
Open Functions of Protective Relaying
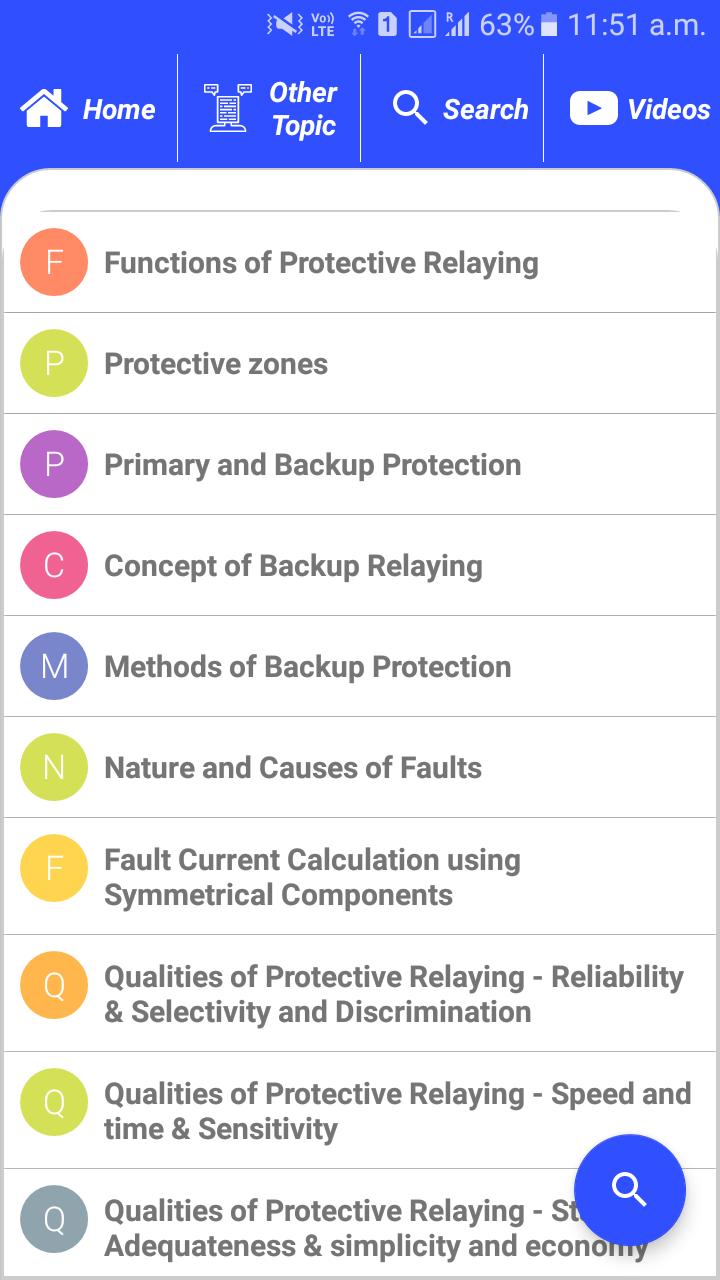(x=321, y=263)
